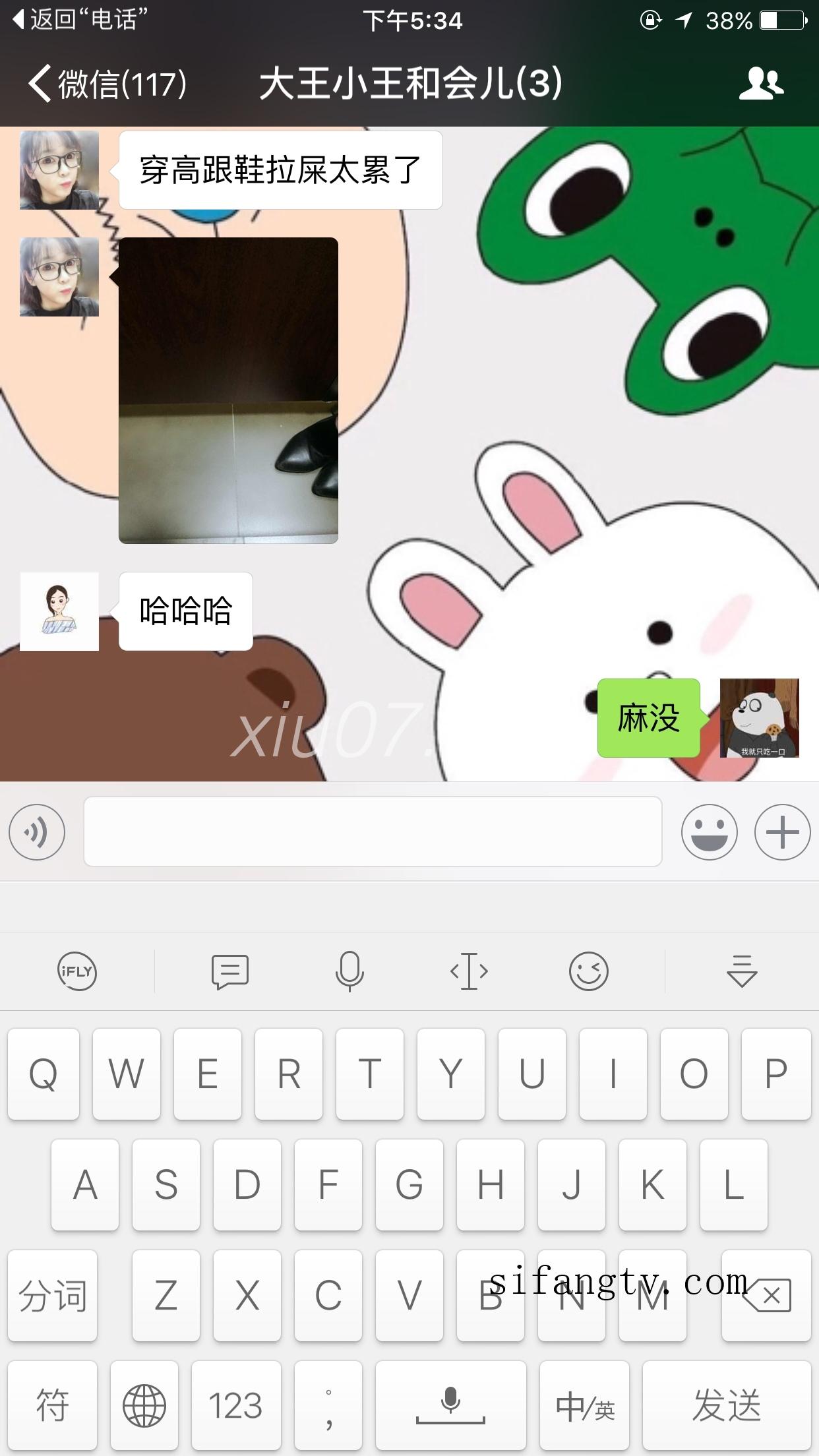
Task: Start voice dictation from keyboard toolbar
Action: [349, 971]
